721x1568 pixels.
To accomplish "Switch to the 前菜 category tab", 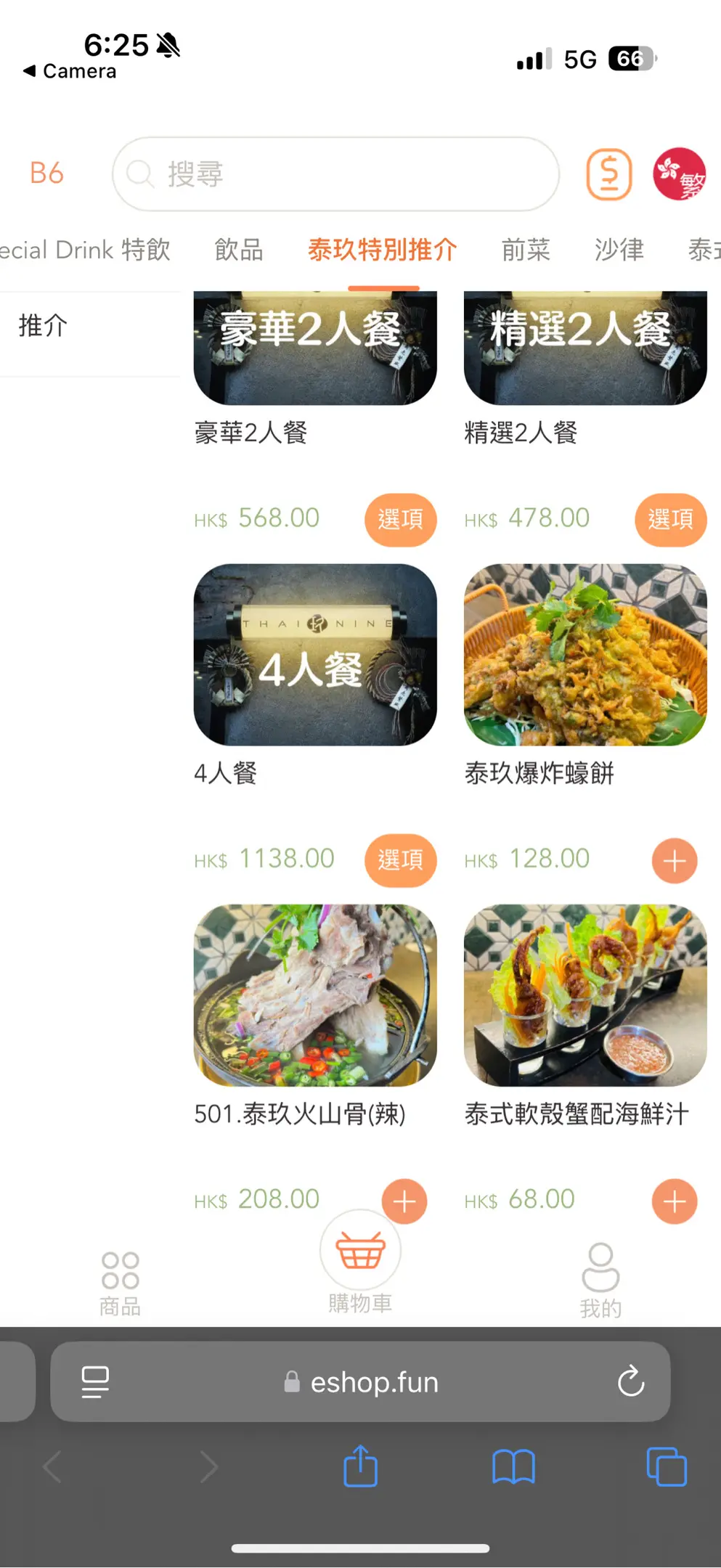I will point(526,250).
